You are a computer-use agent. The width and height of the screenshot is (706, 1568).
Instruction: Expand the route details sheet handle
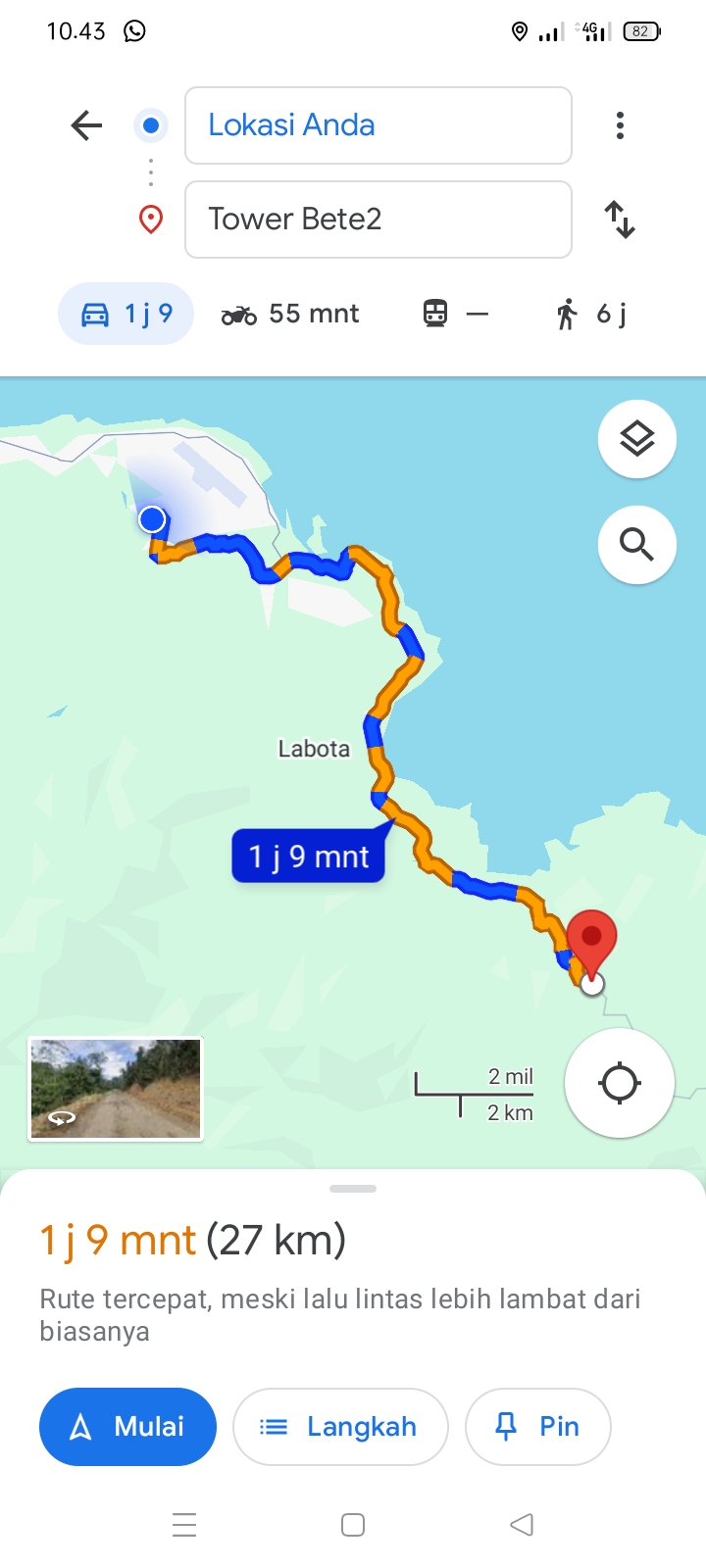[x=353, y=1189]
